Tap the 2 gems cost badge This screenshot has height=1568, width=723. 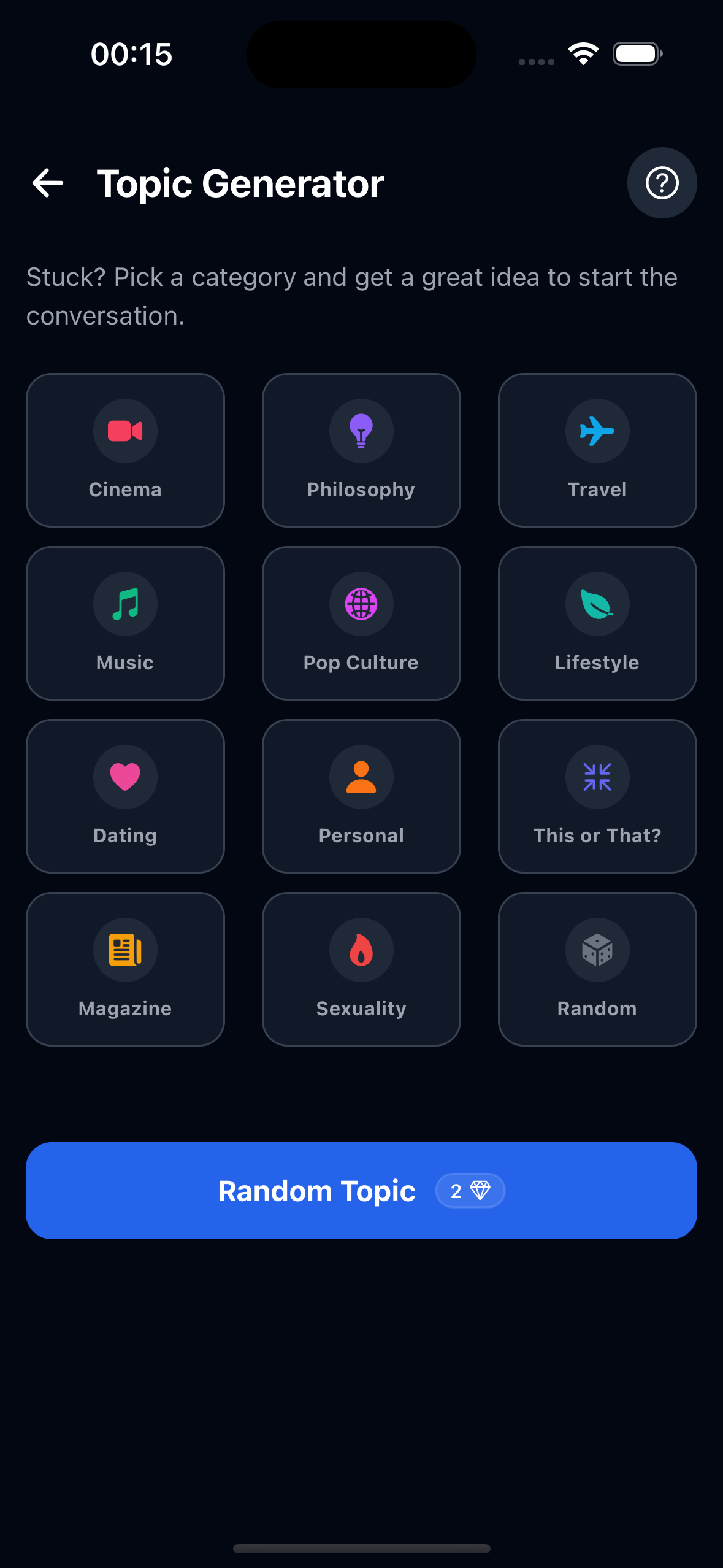coord(470,1190)
